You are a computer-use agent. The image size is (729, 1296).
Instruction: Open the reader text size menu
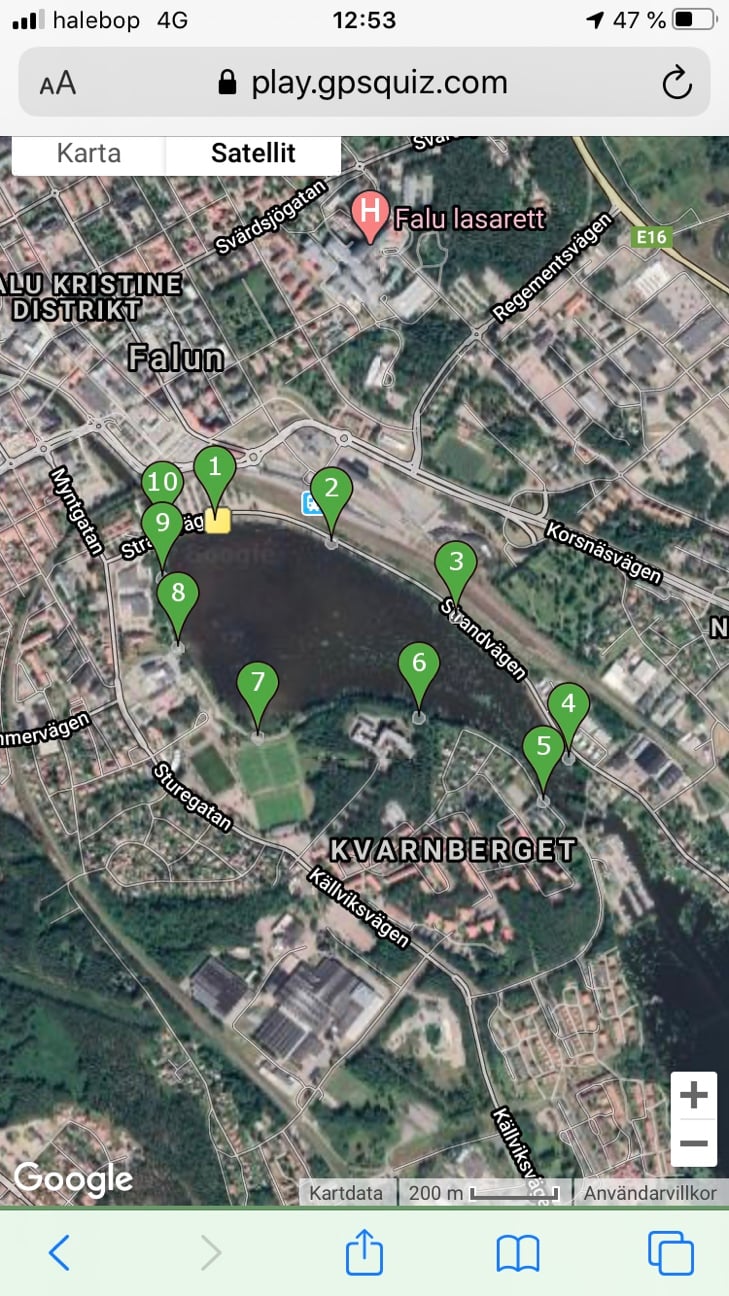pyautogui.click(x=58, y=83)
